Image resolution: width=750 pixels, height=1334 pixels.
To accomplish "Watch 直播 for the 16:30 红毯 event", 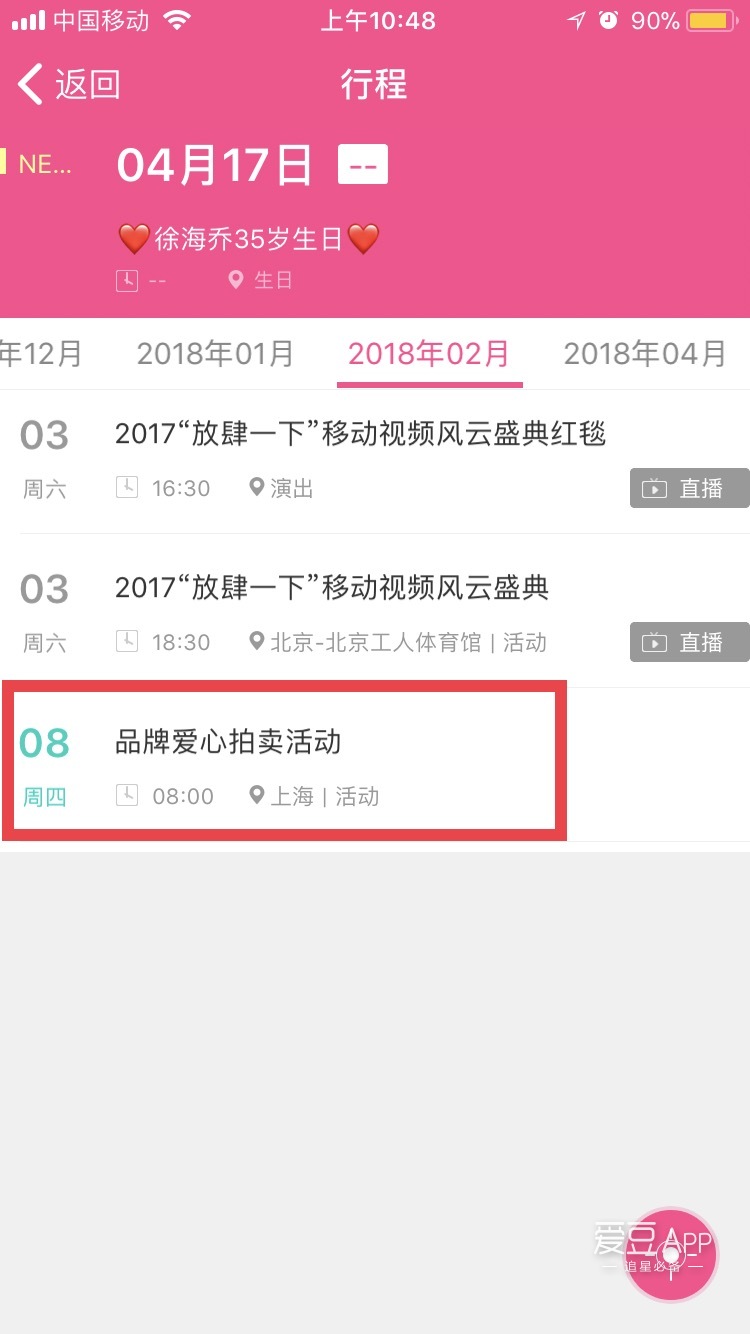I will (689, 488).
